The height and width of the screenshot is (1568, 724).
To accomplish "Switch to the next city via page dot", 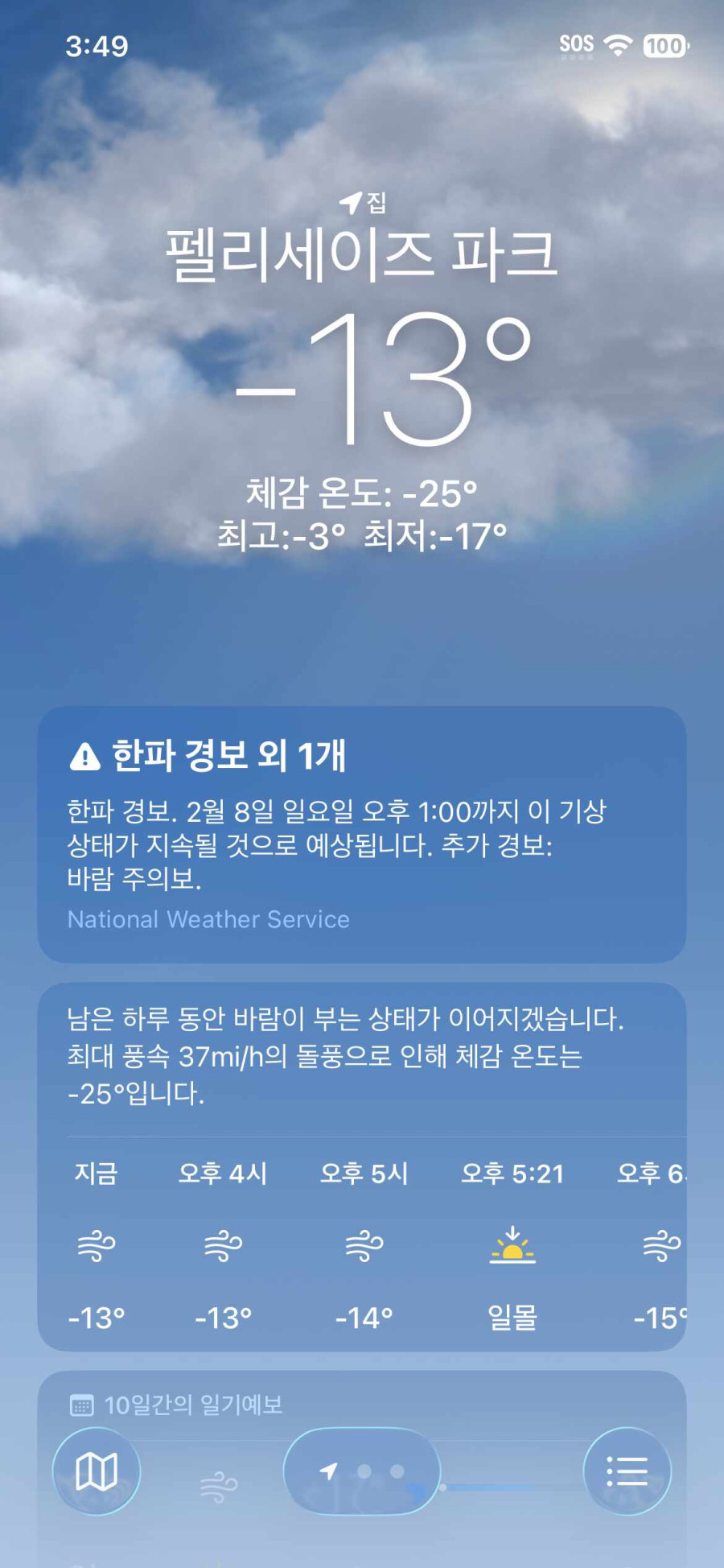I will pos(394,1471).
